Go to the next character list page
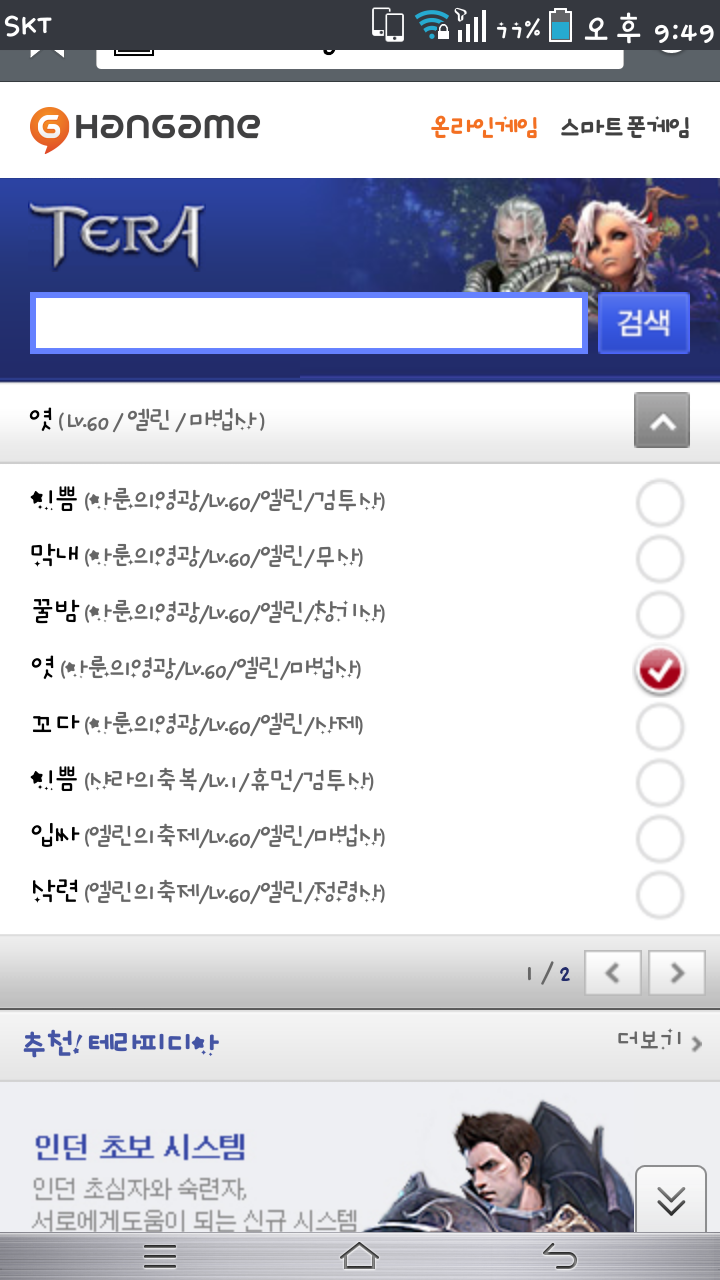The width and height of the screenshot is (720, 1280). click(677, 972)
